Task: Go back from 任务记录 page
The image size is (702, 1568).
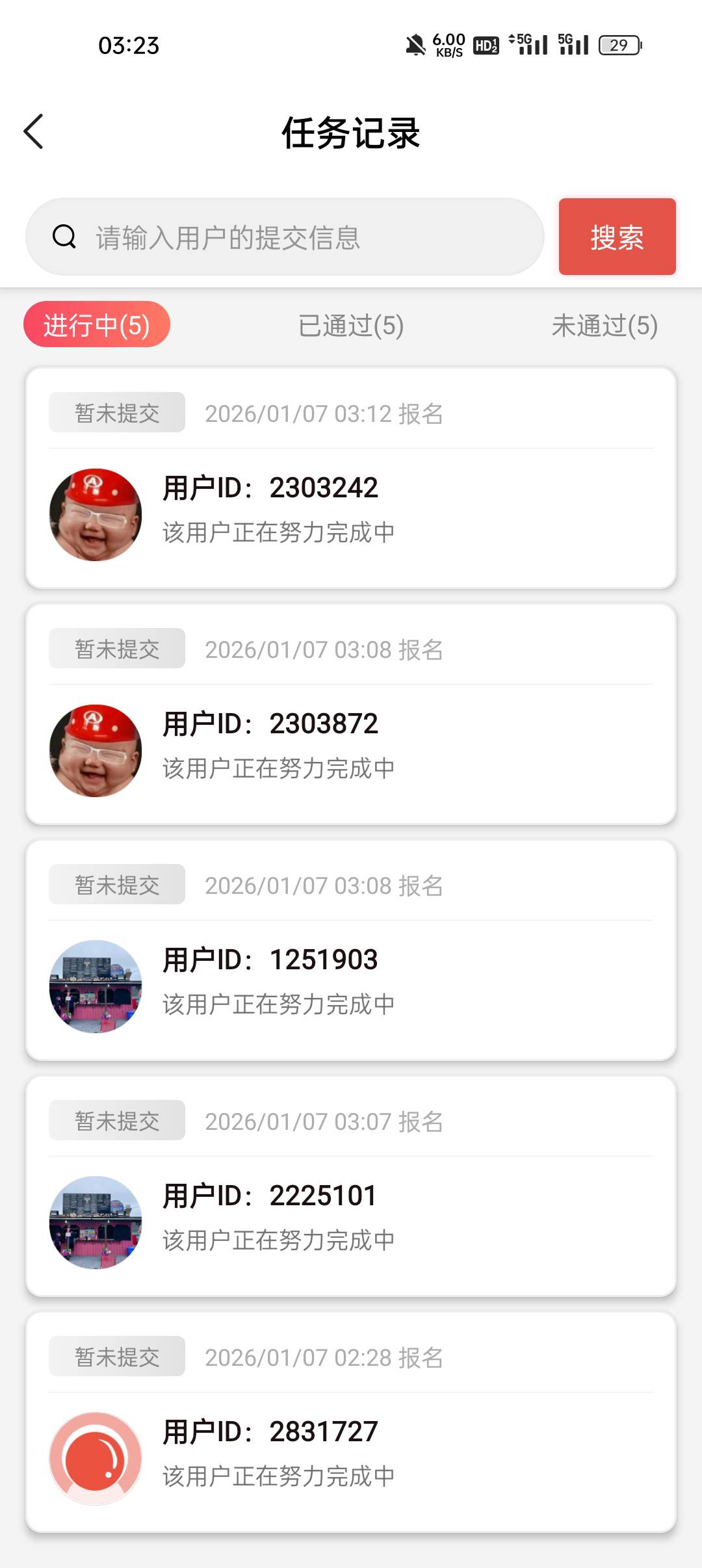Action: (34, 132)
